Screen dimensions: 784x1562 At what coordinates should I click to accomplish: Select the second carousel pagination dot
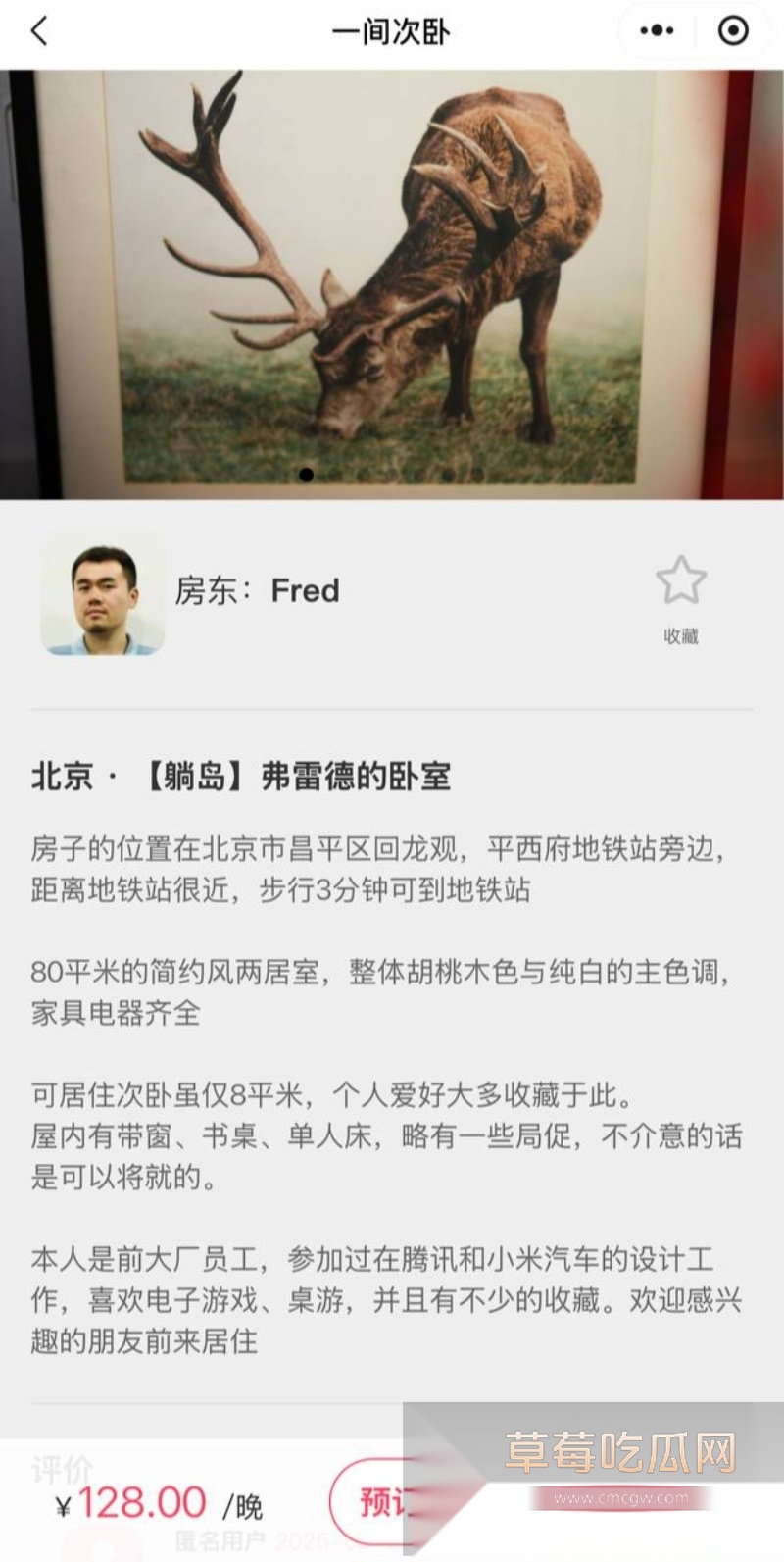pos(334,476)
